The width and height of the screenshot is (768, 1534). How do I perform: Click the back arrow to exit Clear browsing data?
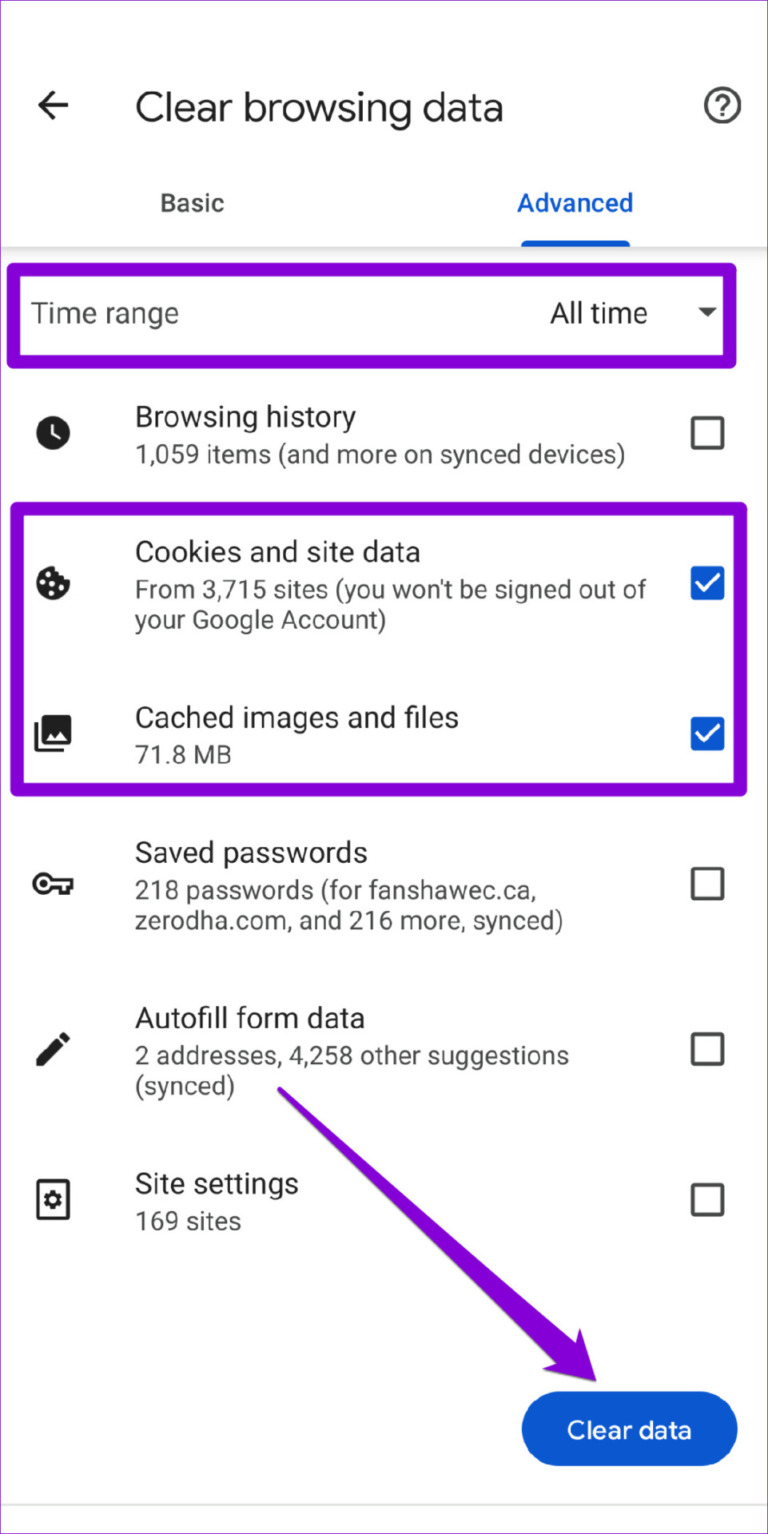coord(52,106)
